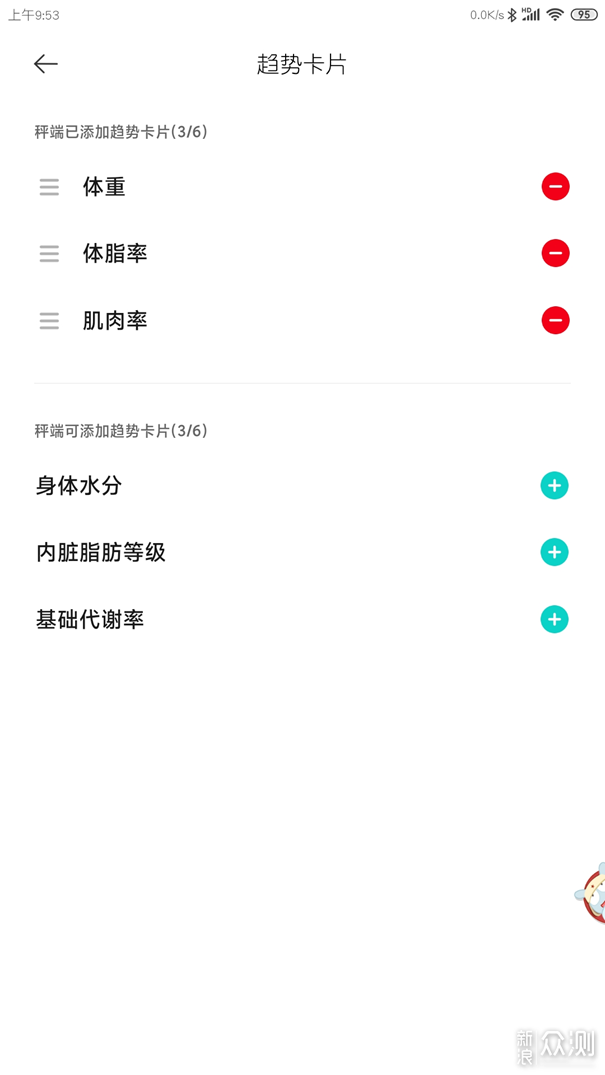Viewport: 605px width, 1075px height.
Task: Add the 内脏脂肪等级 trend card
Action: (554, 552)
